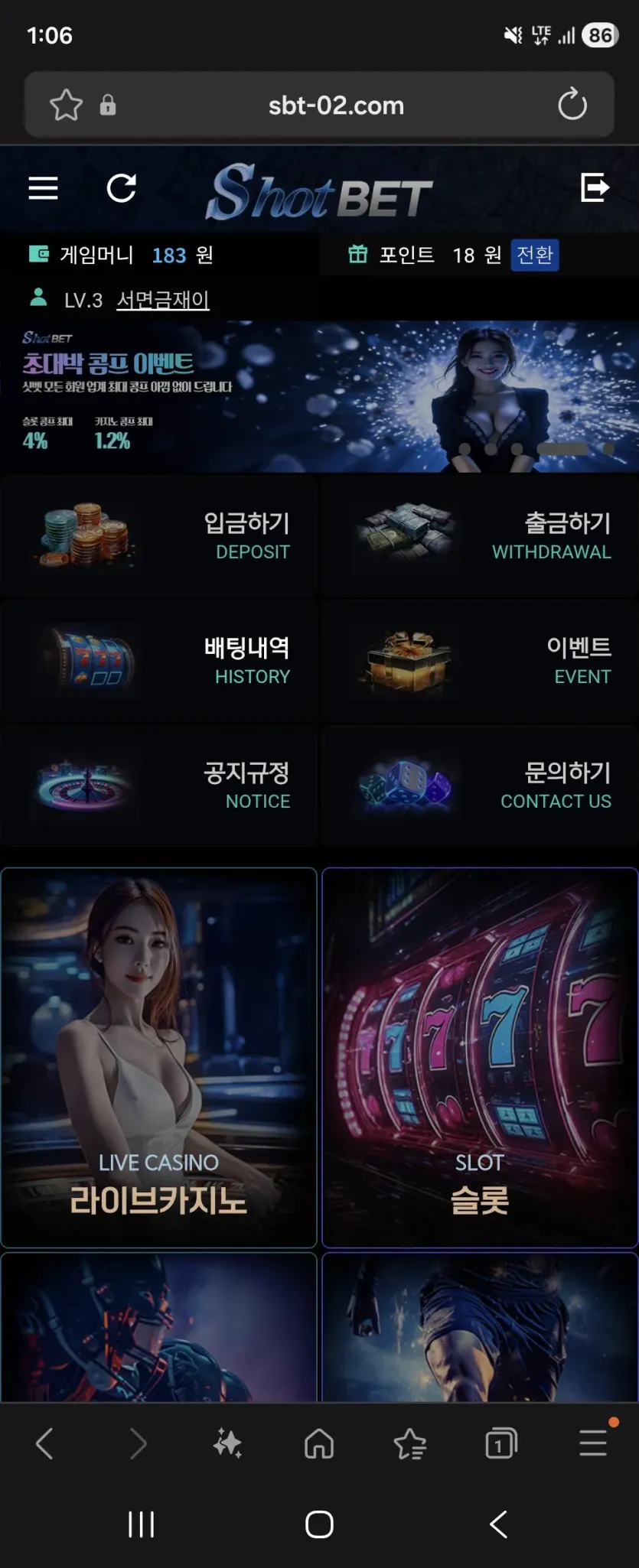The width and height of the screenshot is (639, 1568).
Task: Tap the 초대박 콤프 이벤트 banner
Action: pos(319,396)
